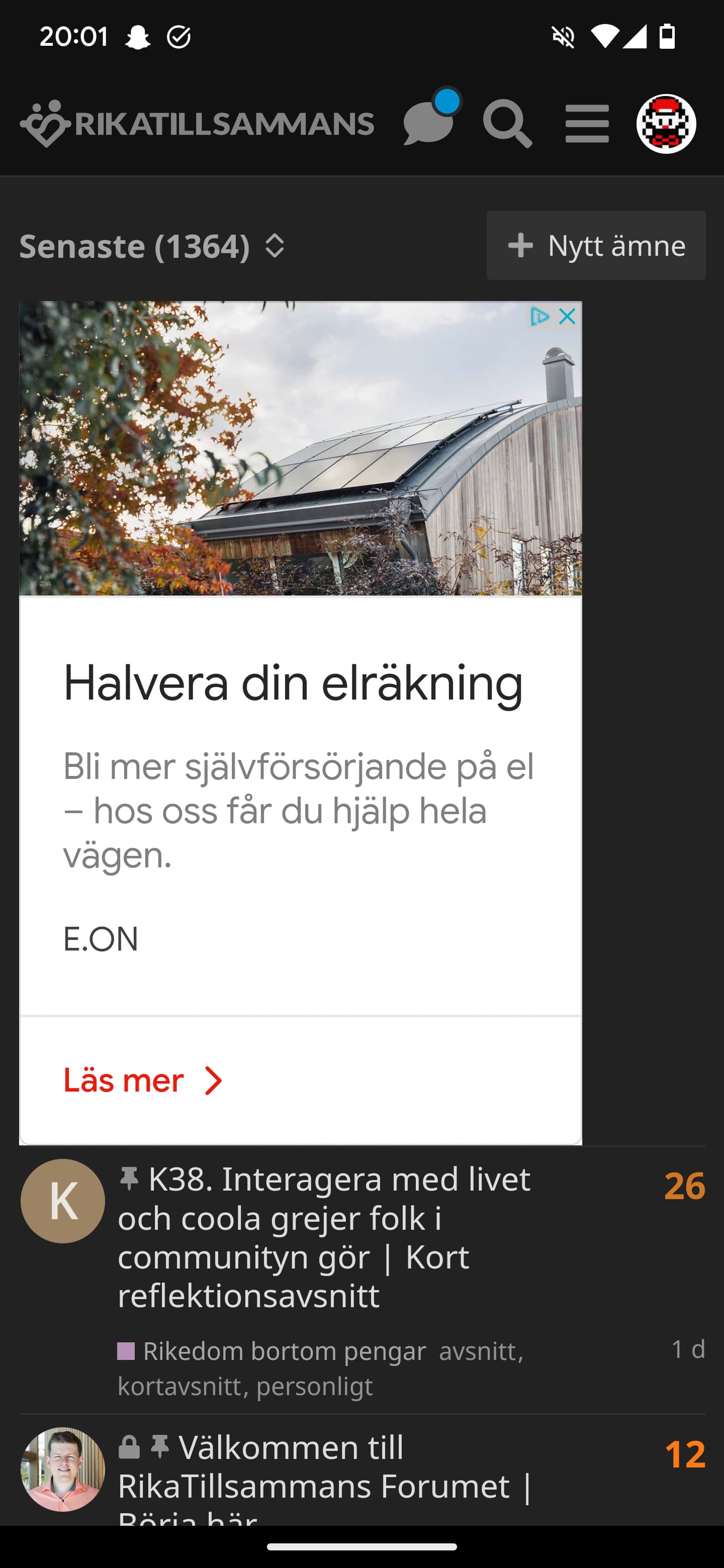This screenshot has width=724, height=1568.
Task: Open the RikaTillsammans home logo
Action: pos(197,124)
